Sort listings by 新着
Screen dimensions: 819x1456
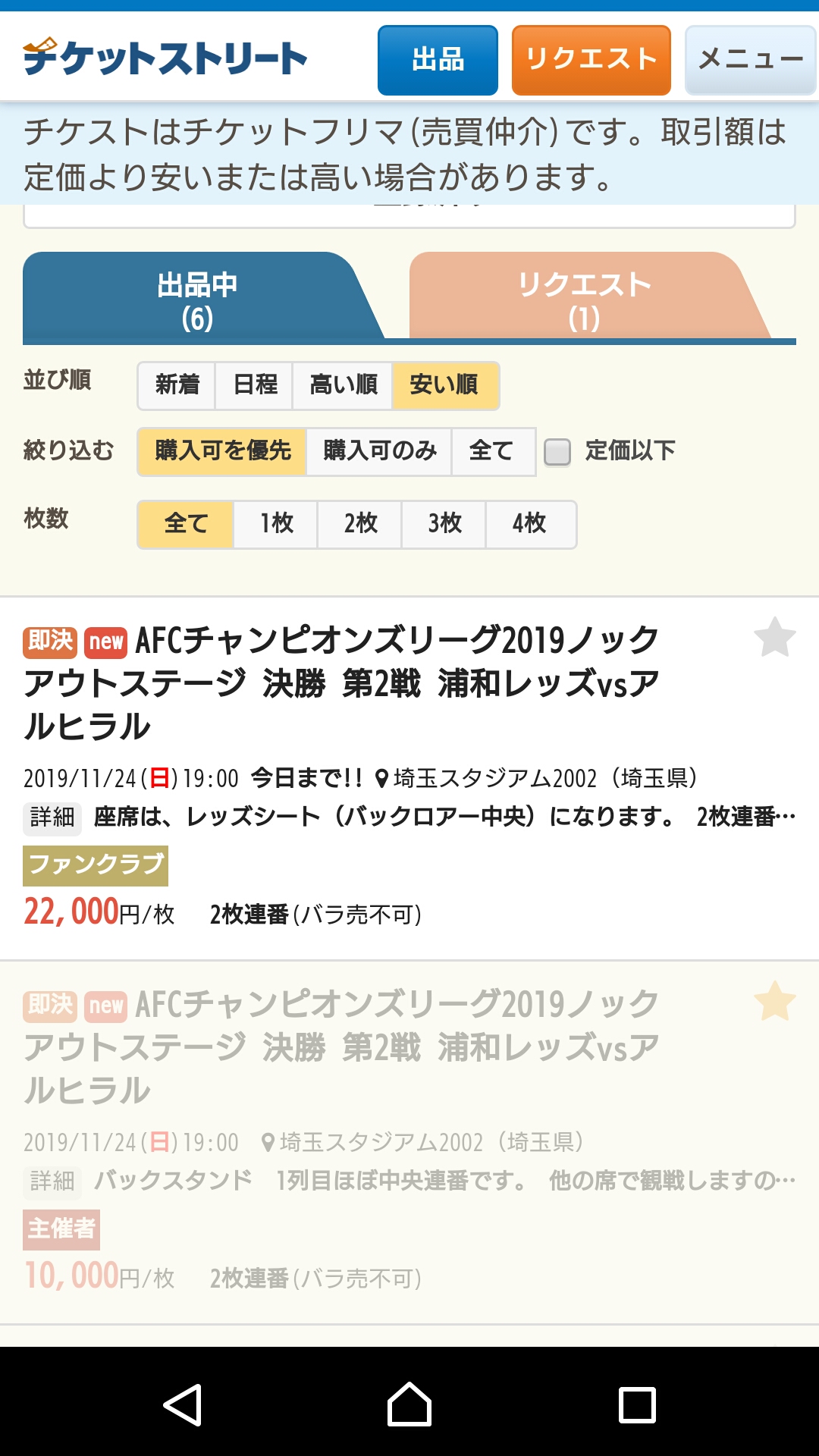coord(177,385)
